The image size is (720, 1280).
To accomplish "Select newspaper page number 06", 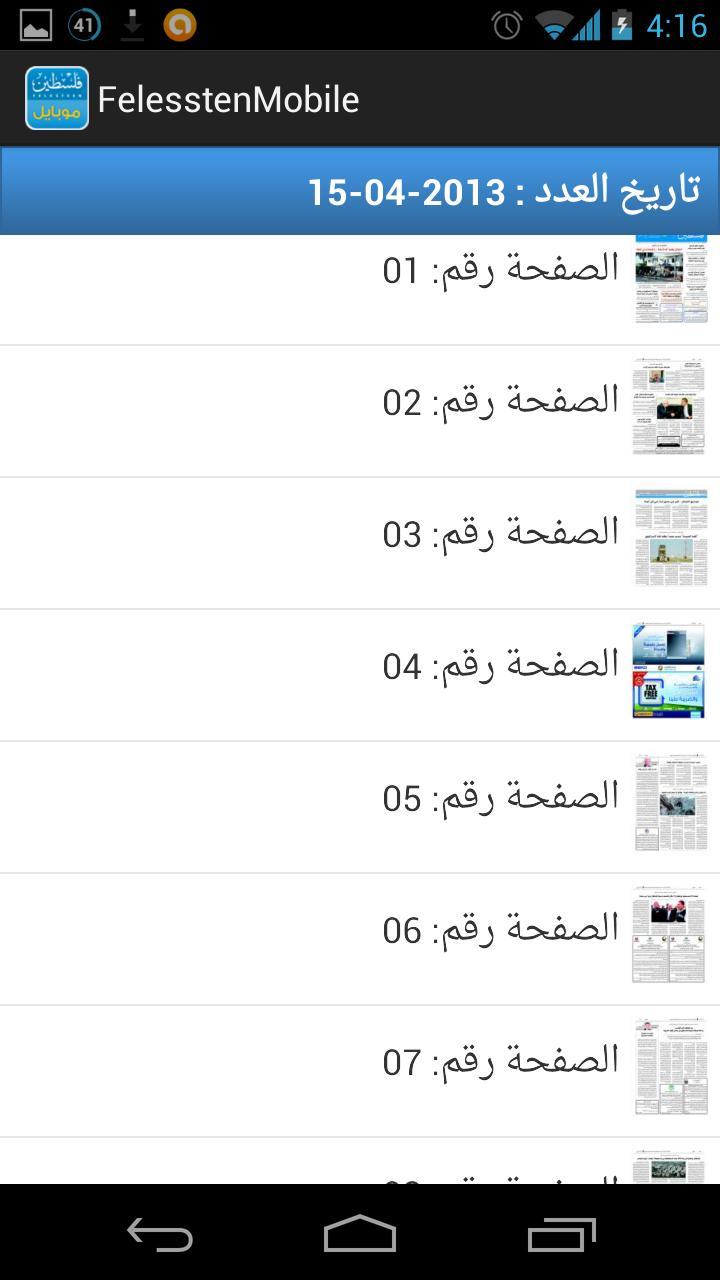I will coord(500,931).
